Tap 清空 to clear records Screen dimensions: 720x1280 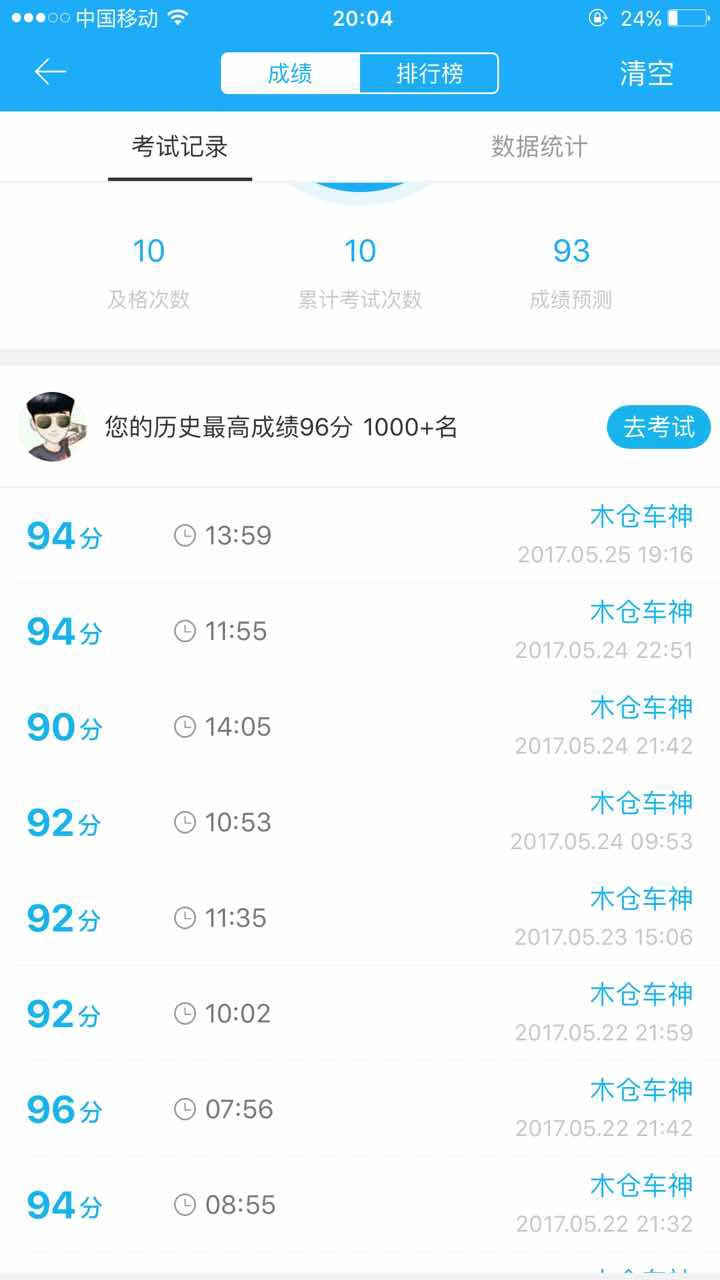pos(646,73)
